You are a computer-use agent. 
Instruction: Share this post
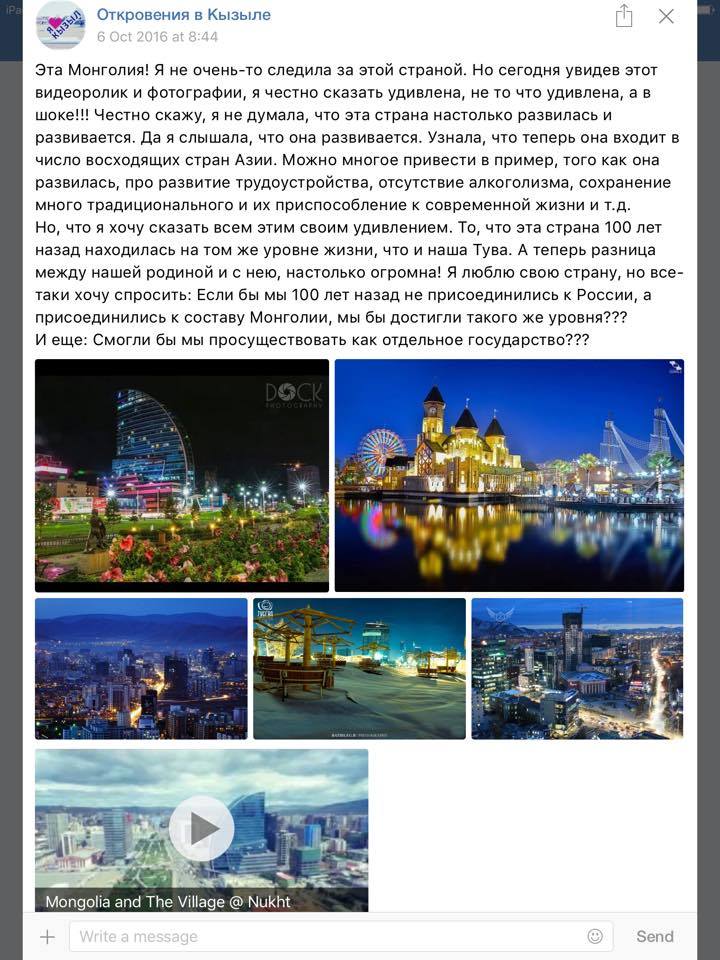click(624, 16)
